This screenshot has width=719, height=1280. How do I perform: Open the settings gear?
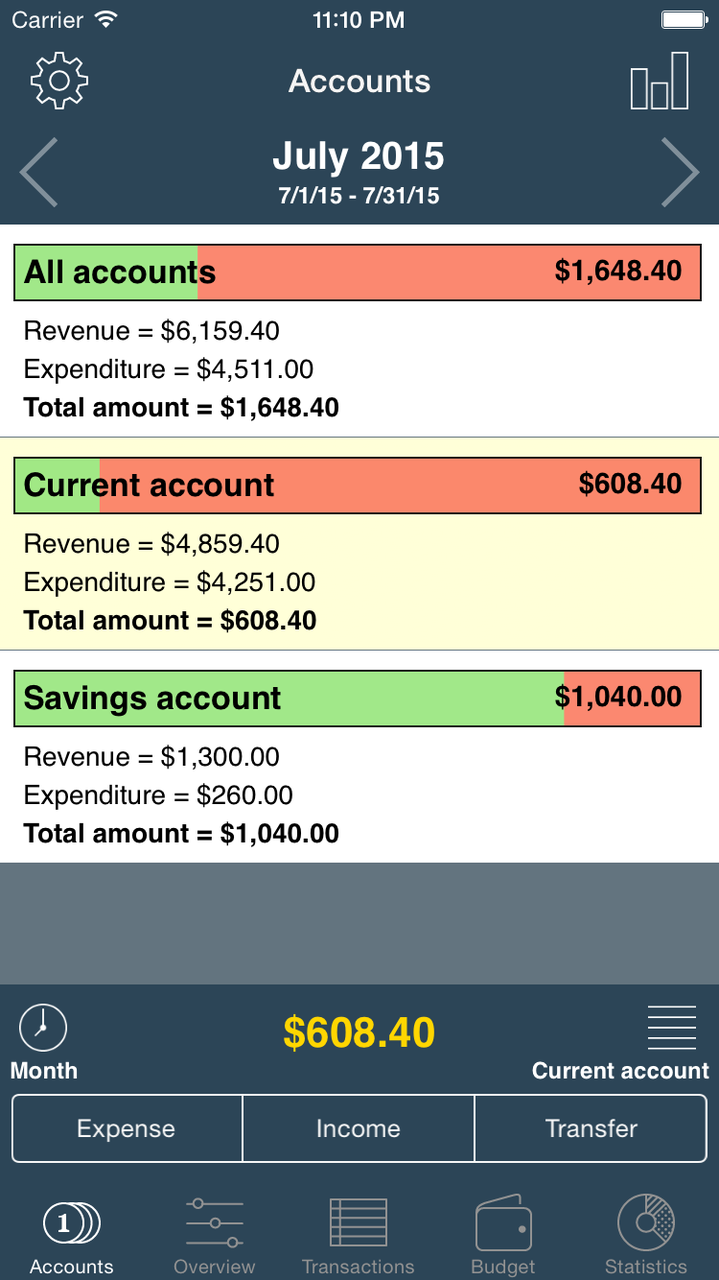tap(60, 81)
